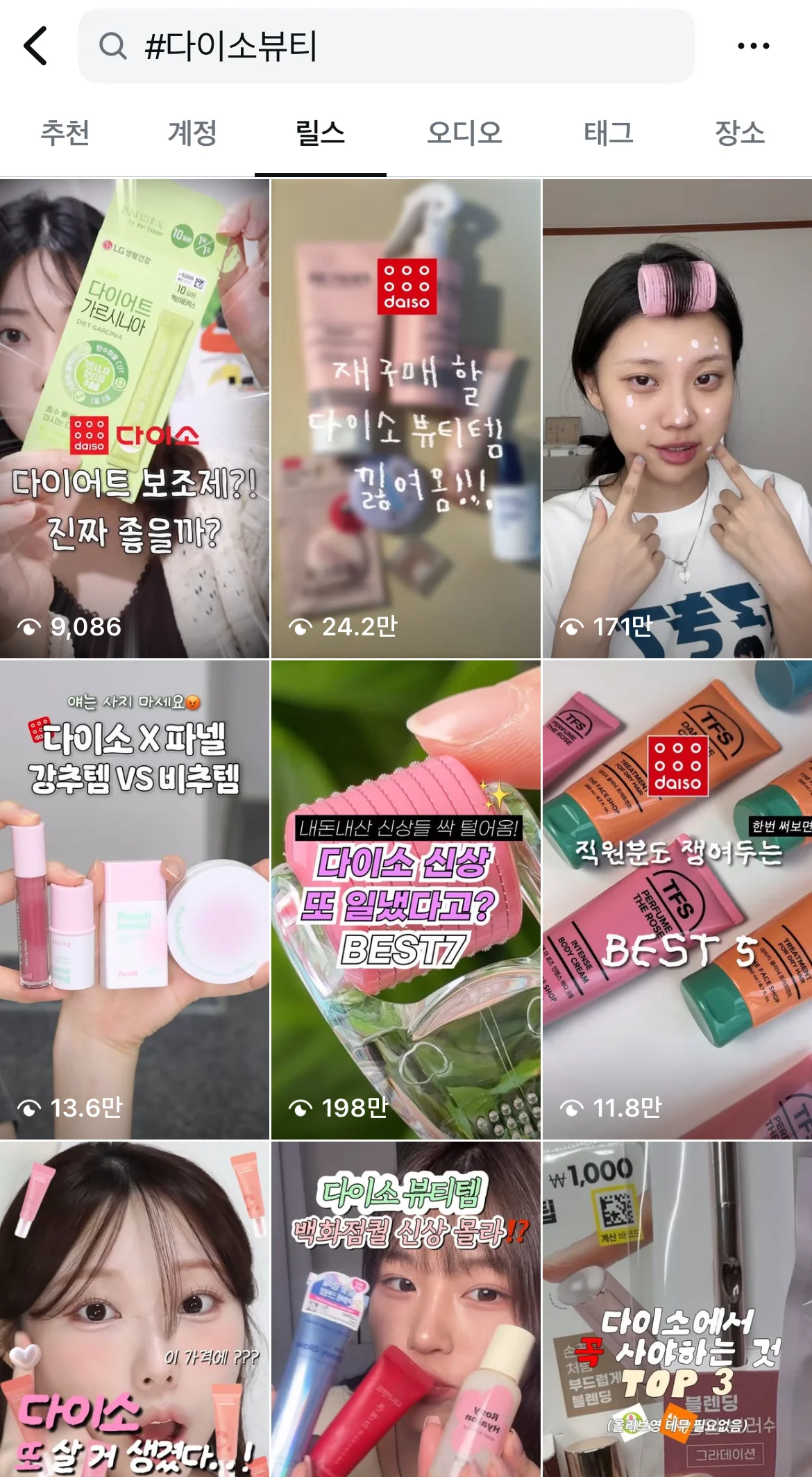The image size is (812, 1477).
Task: Open the 계정 accounts tab
Action: (192, 134)
